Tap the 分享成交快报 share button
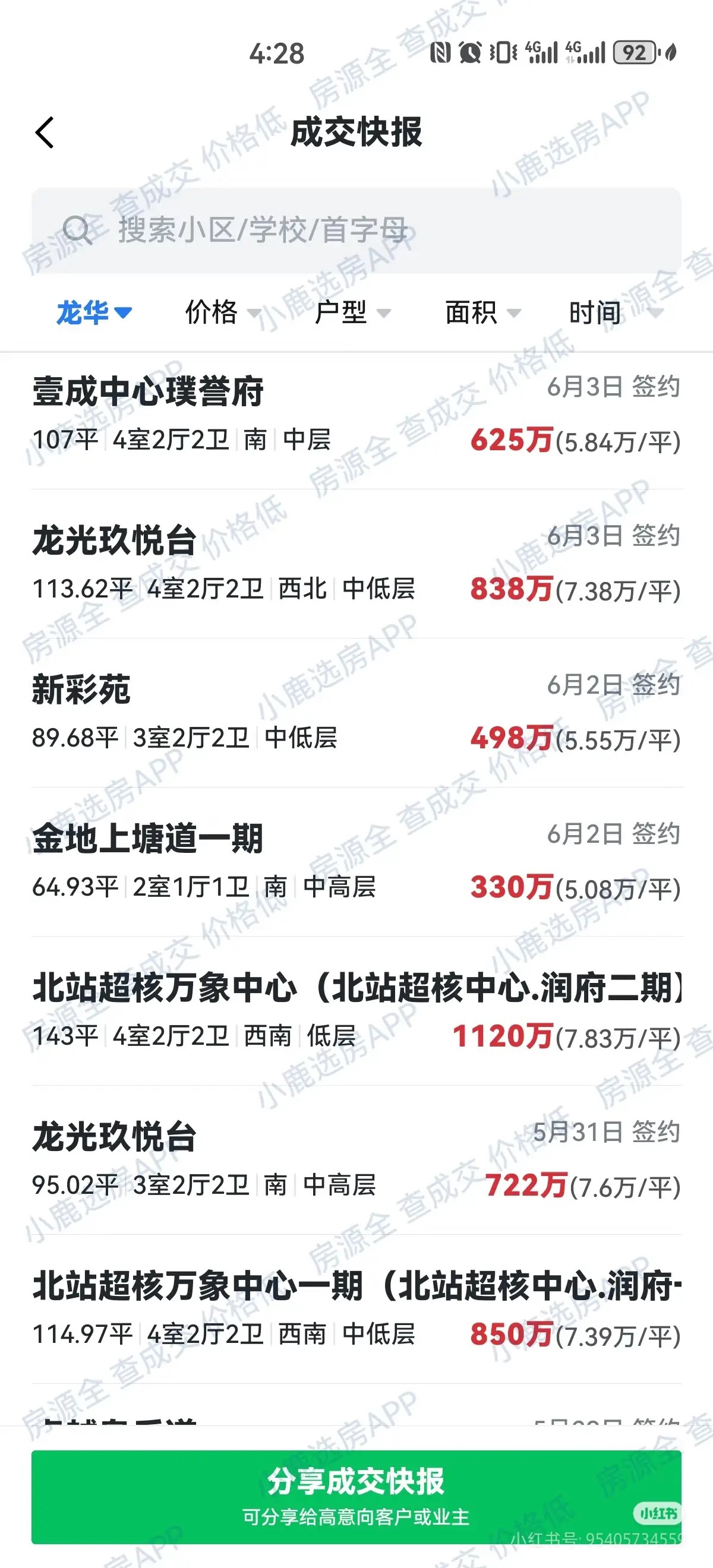The width and height of the screenshot is (713, 1568). pyautogui.click(x=356, y=1497)
